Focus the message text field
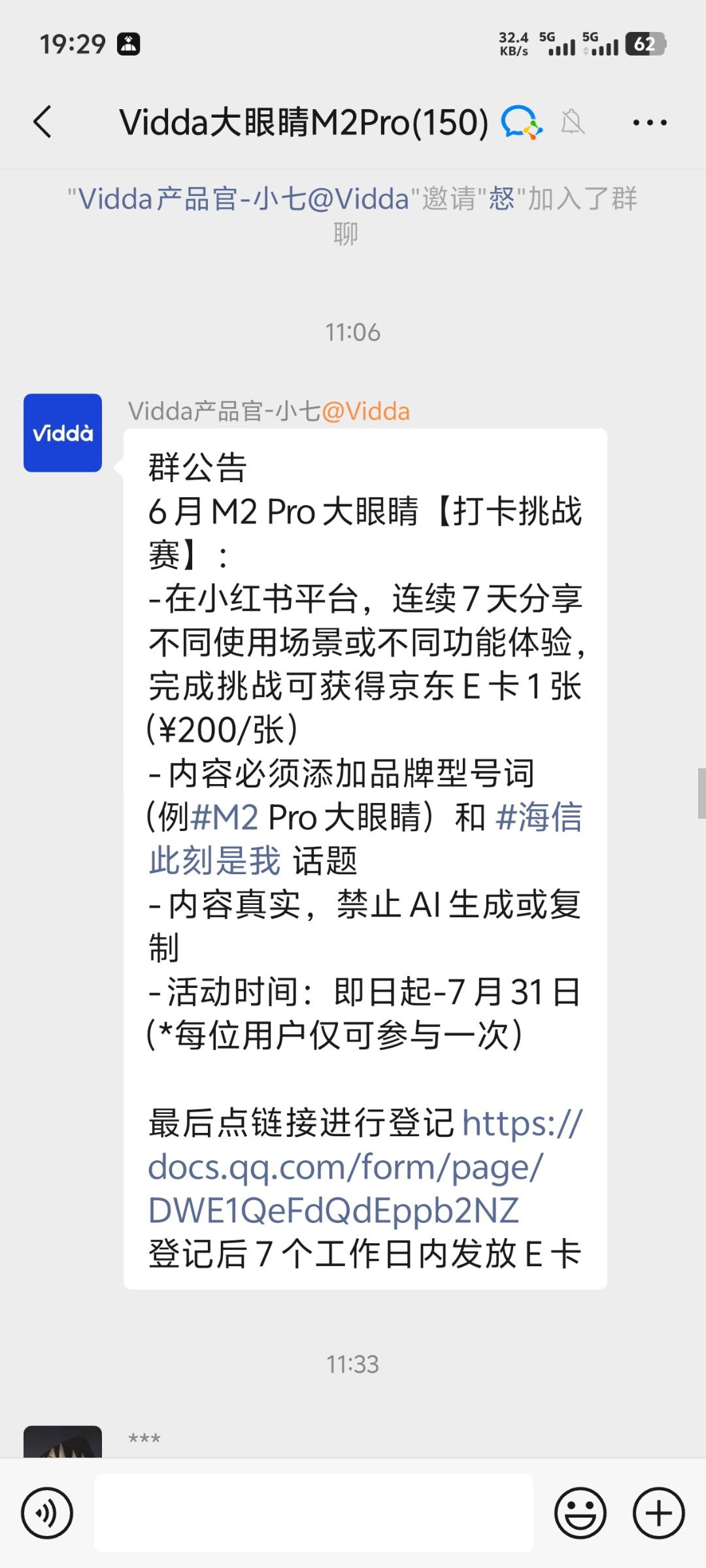Image resolution: width=706 pixels, height=1568 pixels. [x=314, y=1513]
